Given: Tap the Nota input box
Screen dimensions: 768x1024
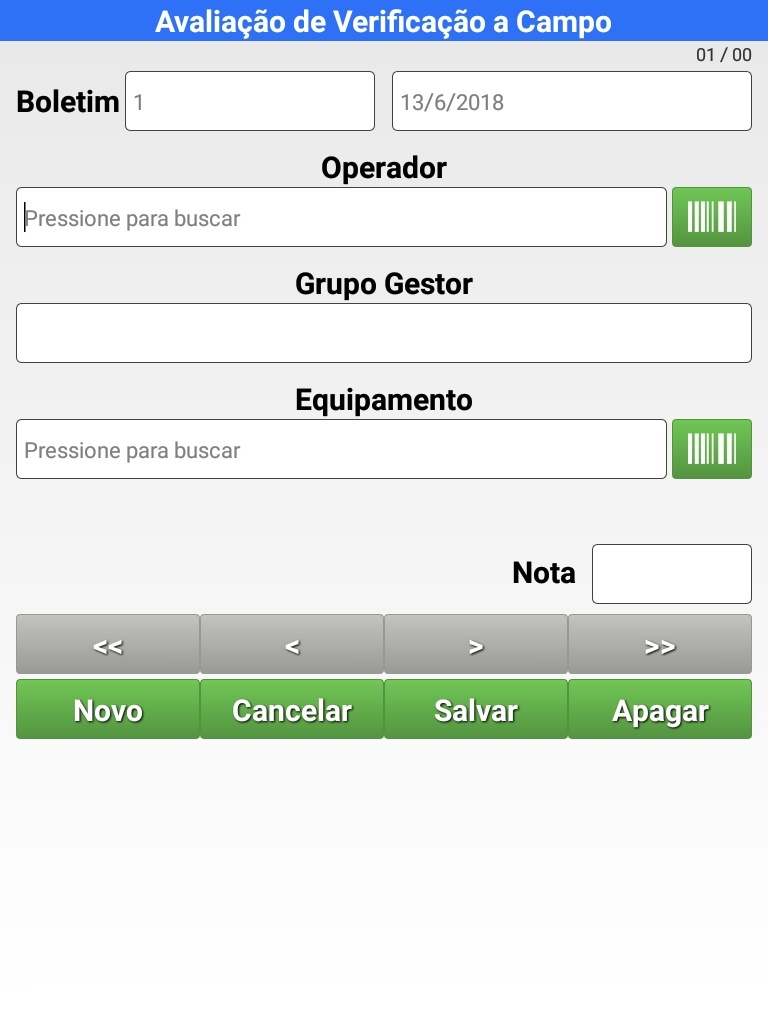Looking at the screenshot, I should 671,574.
